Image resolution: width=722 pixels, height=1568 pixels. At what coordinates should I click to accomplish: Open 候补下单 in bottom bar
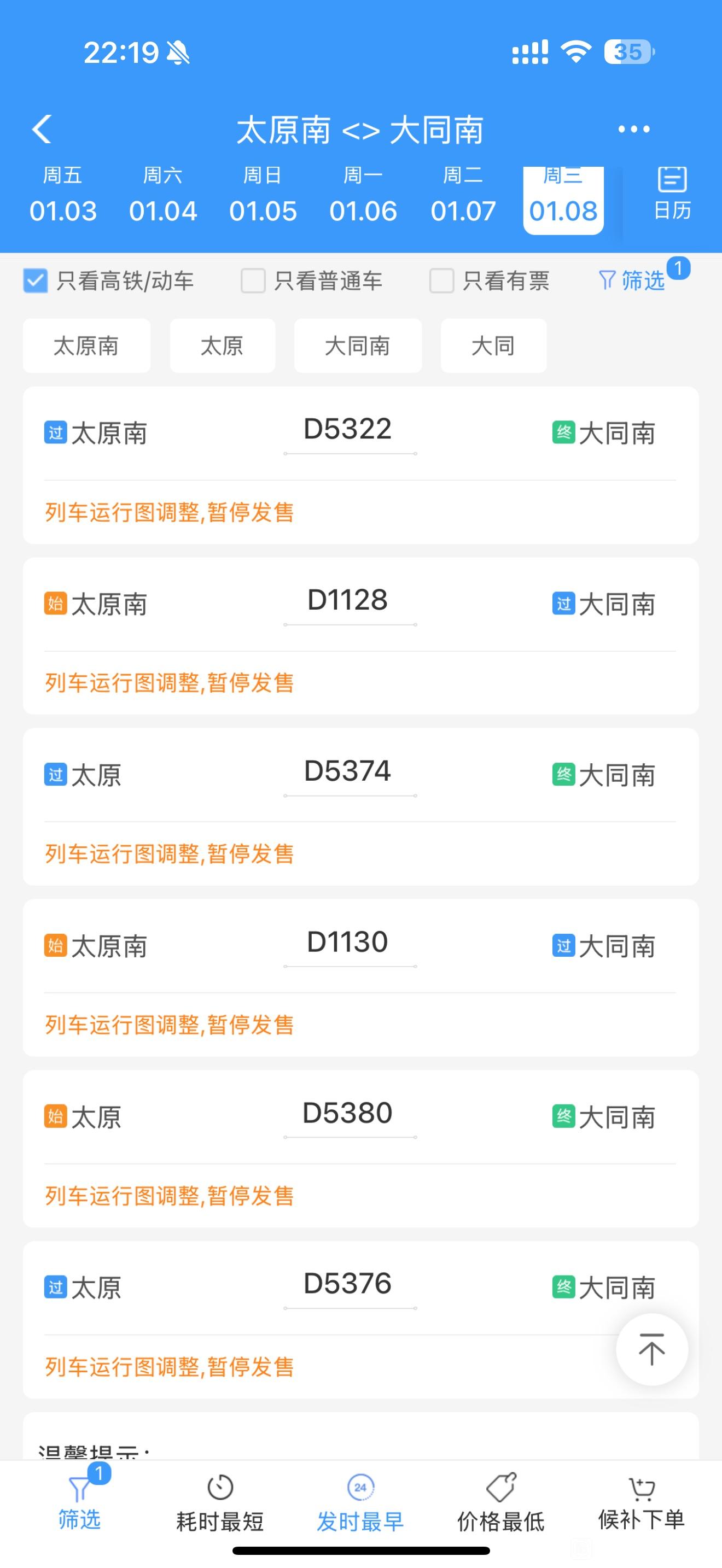coord(641,1502)
